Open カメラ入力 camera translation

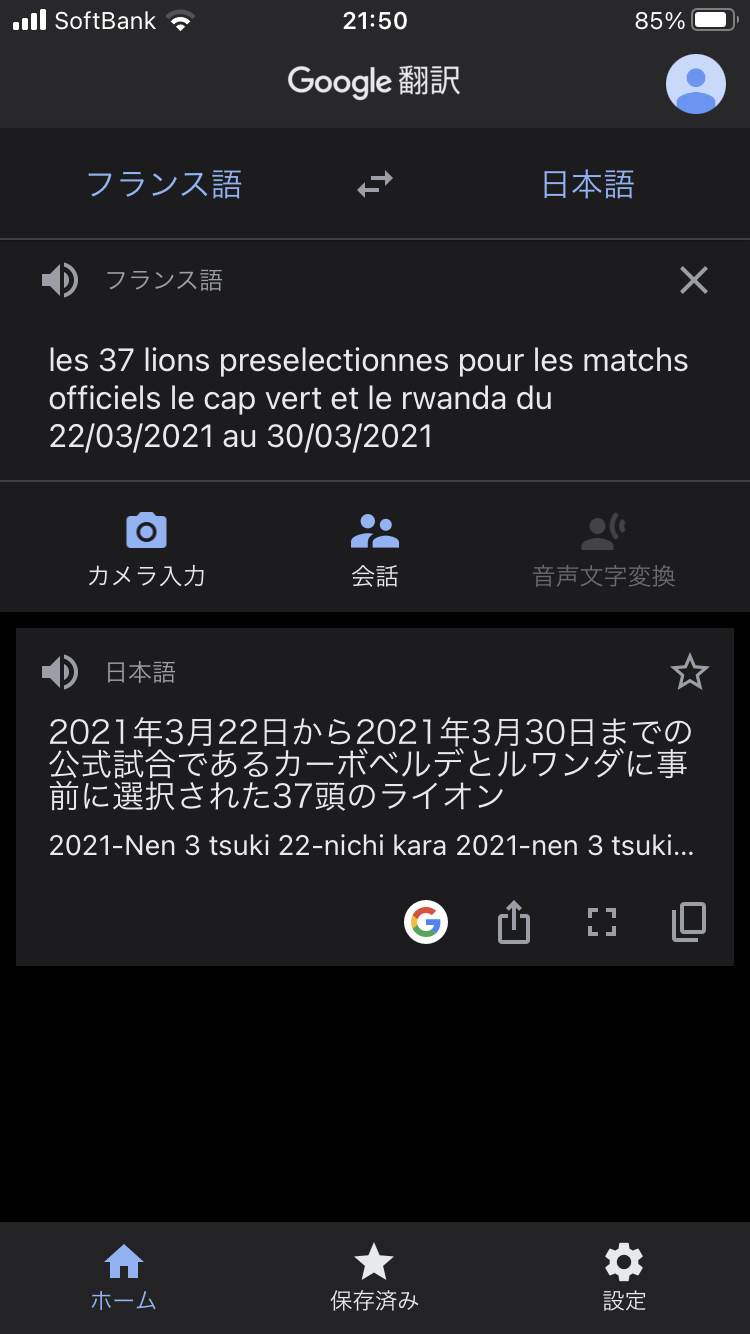point(146,549)
